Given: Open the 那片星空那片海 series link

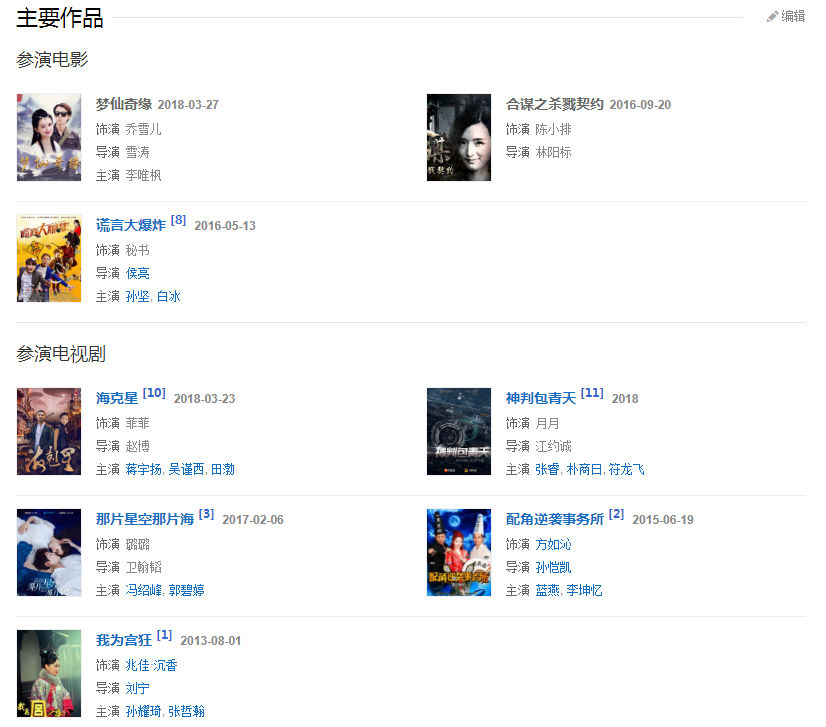Looking at the screenshot, I should [x=145, y=519].
